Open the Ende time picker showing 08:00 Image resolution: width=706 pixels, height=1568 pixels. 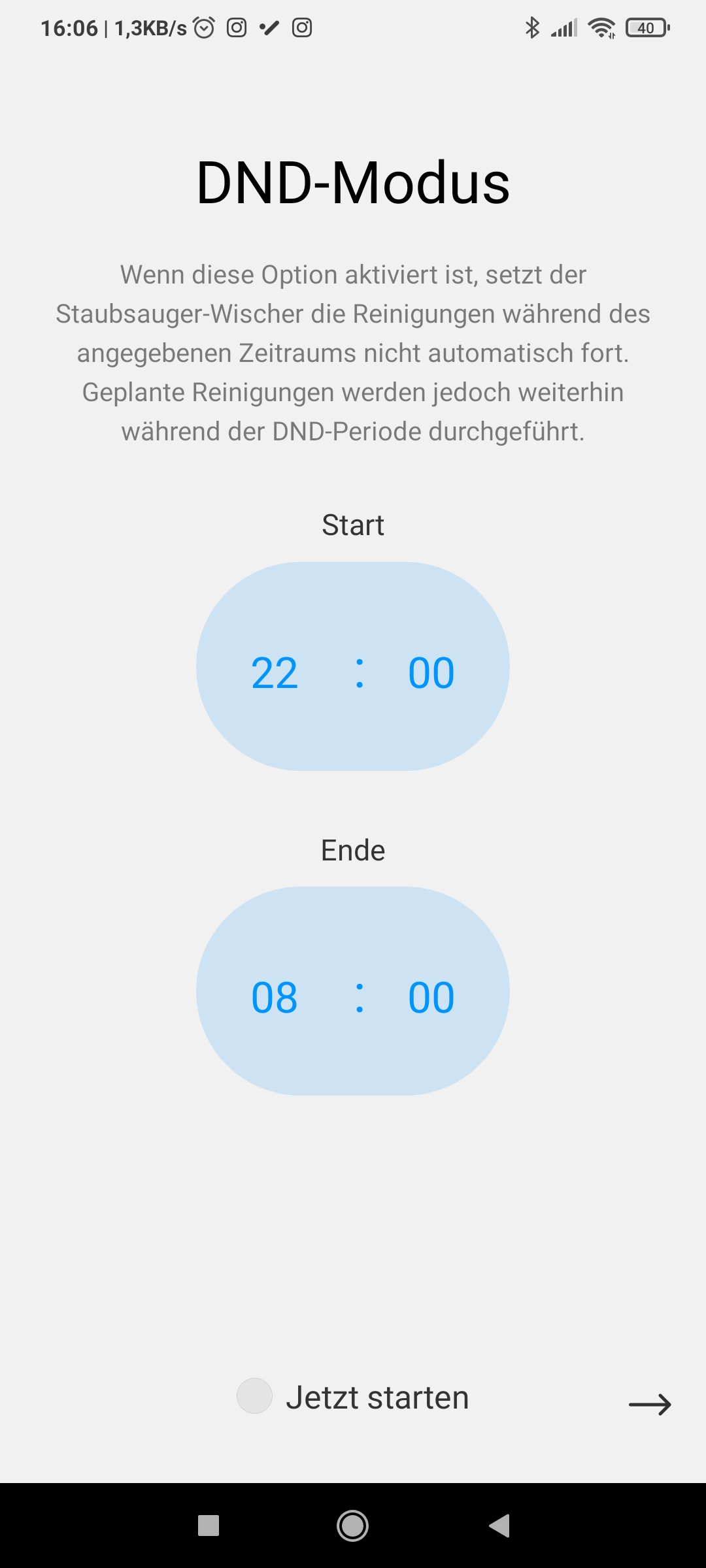[353, 991]
